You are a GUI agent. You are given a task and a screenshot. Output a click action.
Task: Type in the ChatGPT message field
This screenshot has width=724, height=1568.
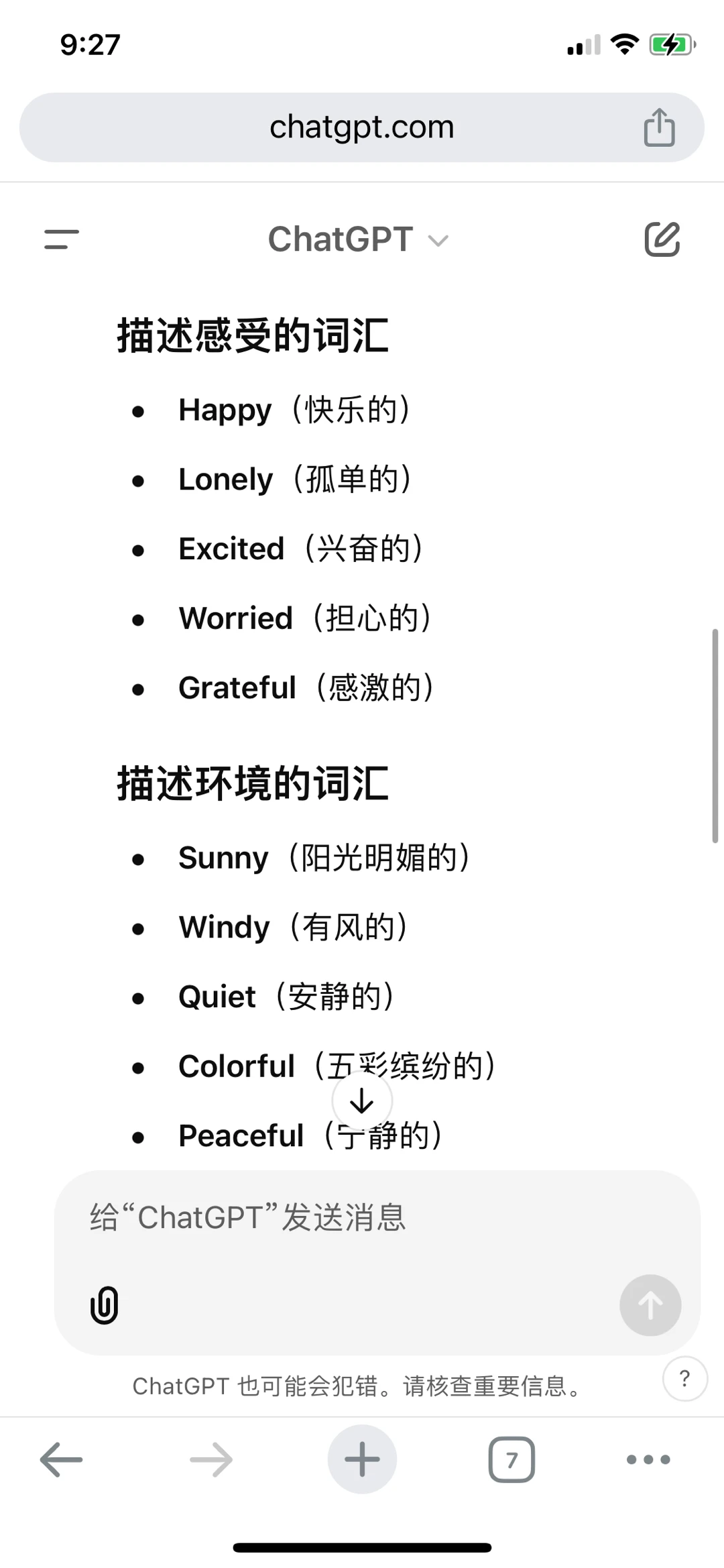pos(377,1218)
